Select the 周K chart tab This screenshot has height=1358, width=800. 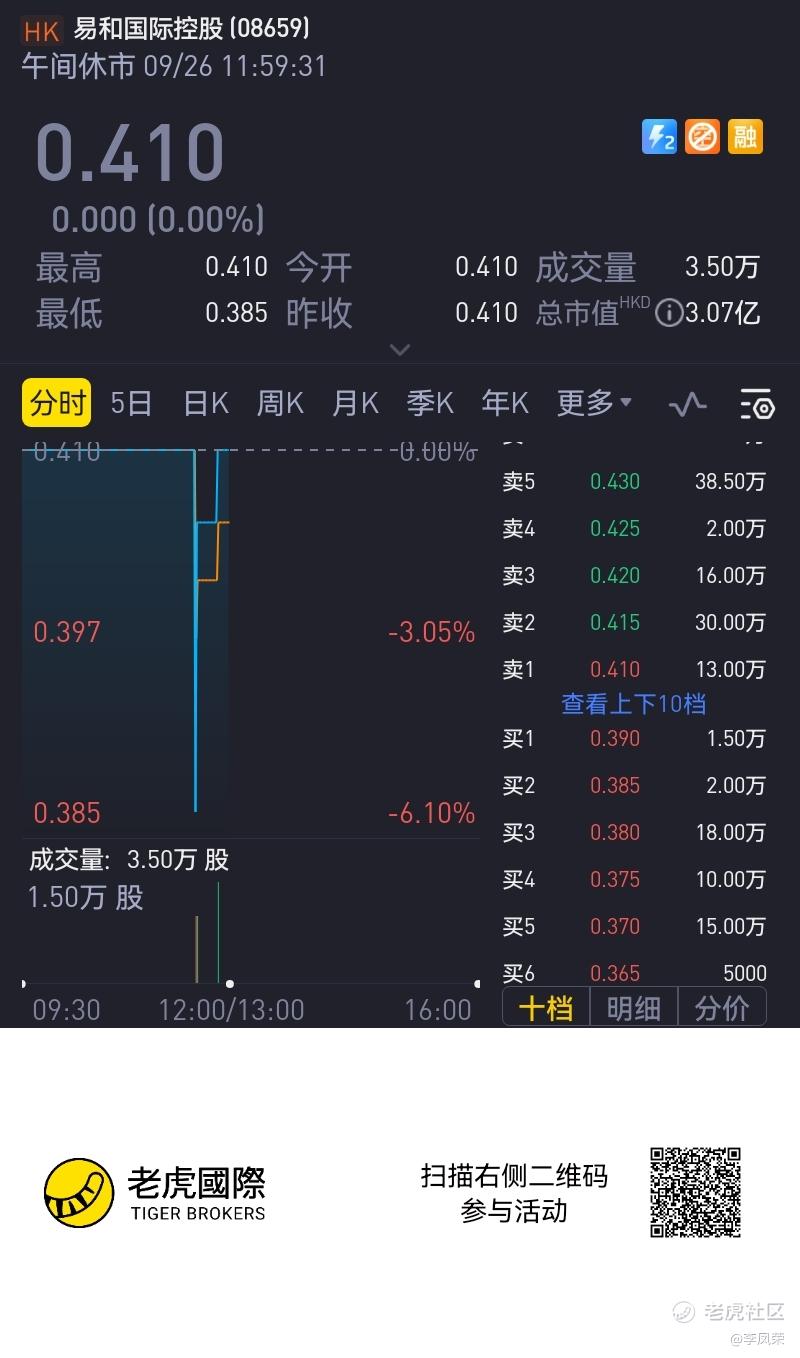point(280,403)
